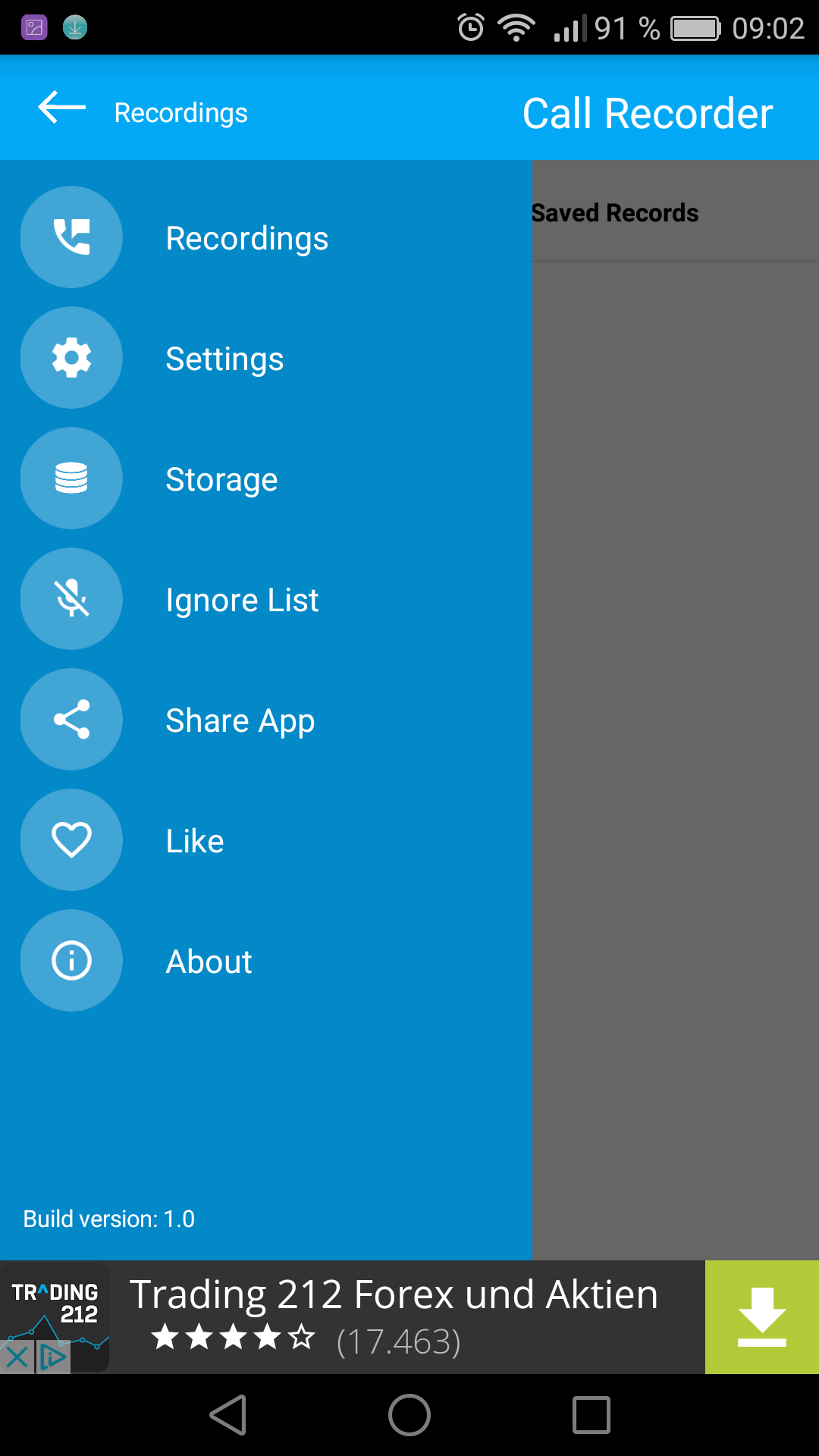
Task: Open Recordings from the drawer menu
Action: 246,238
